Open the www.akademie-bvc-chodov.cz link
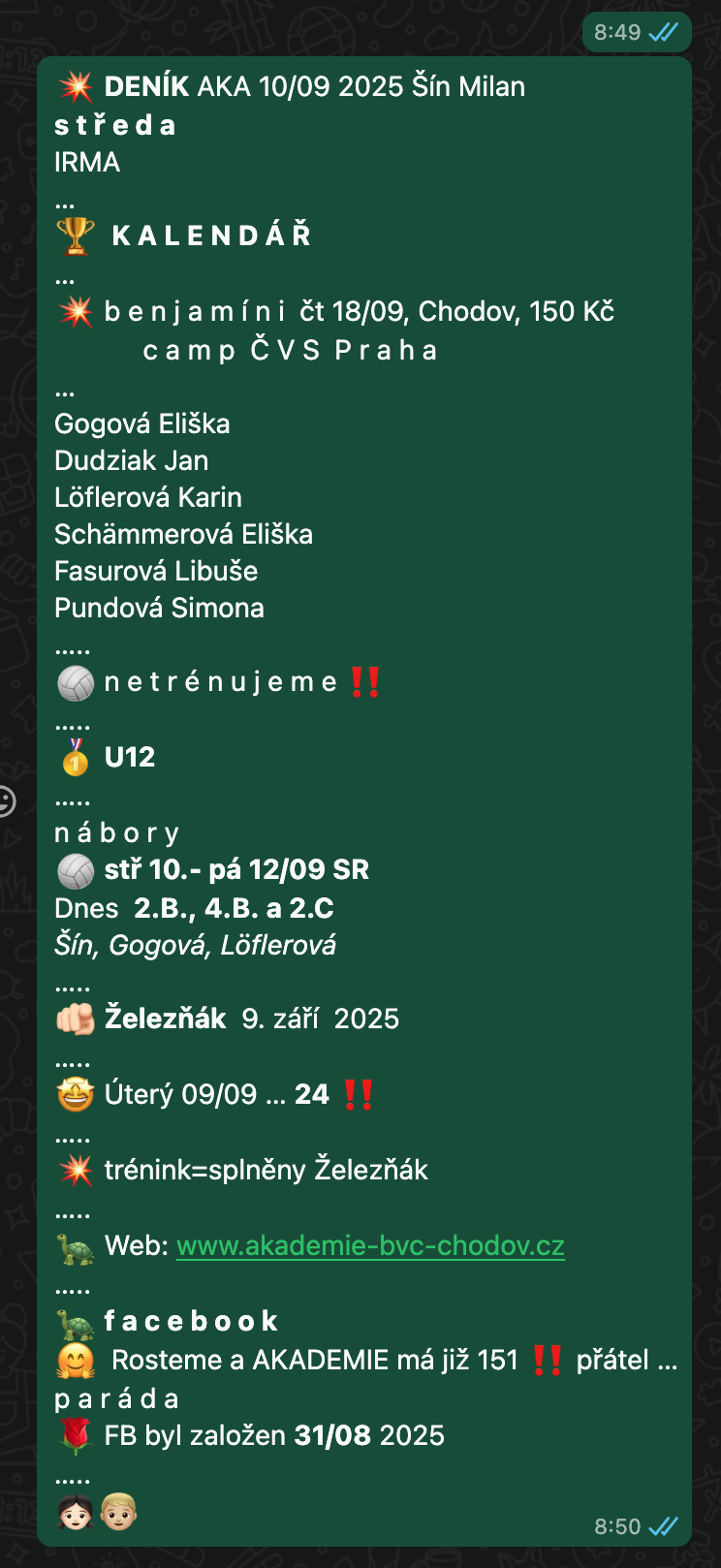721x1568 pixels. [370, 1245]
